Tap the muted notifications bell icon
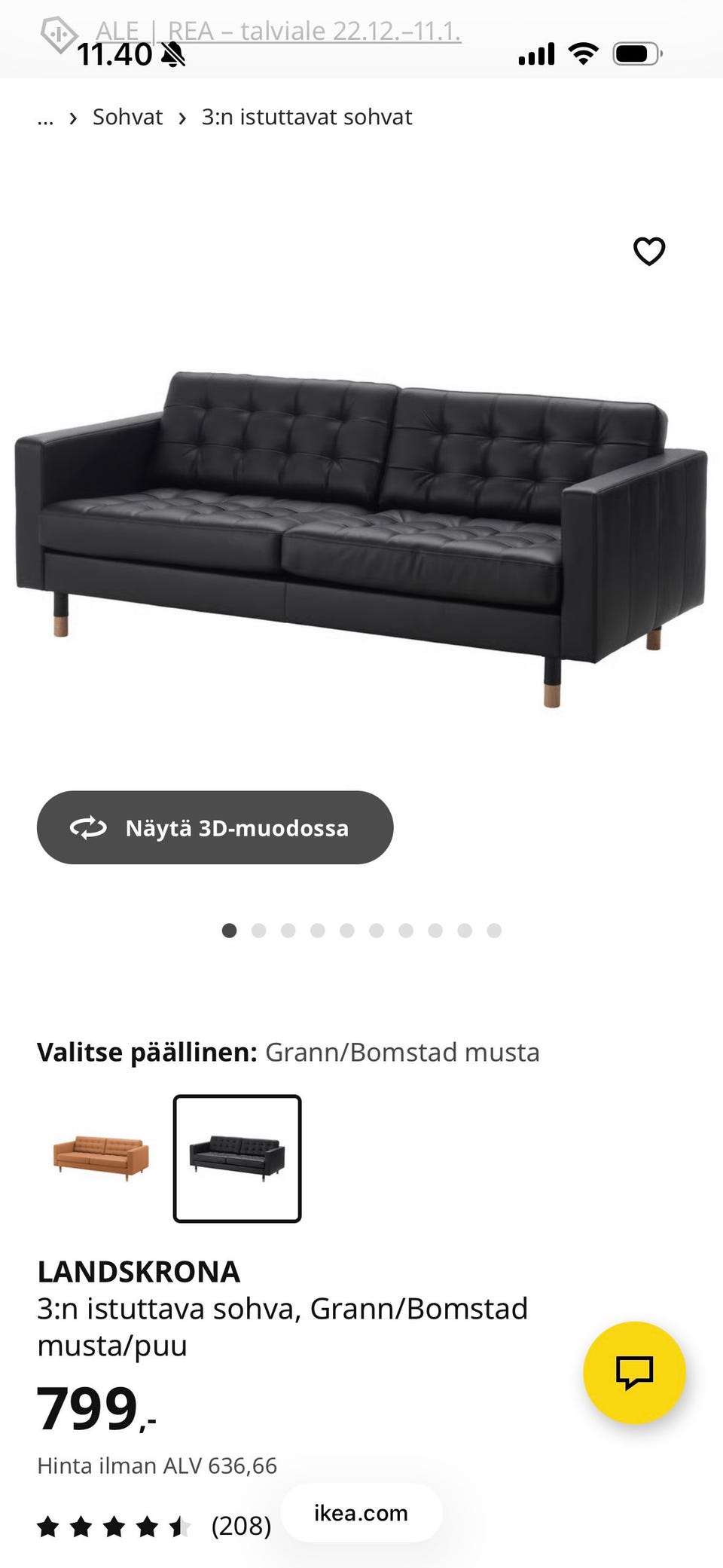Screen dimensions: 723x1568 tap(172, 53)
